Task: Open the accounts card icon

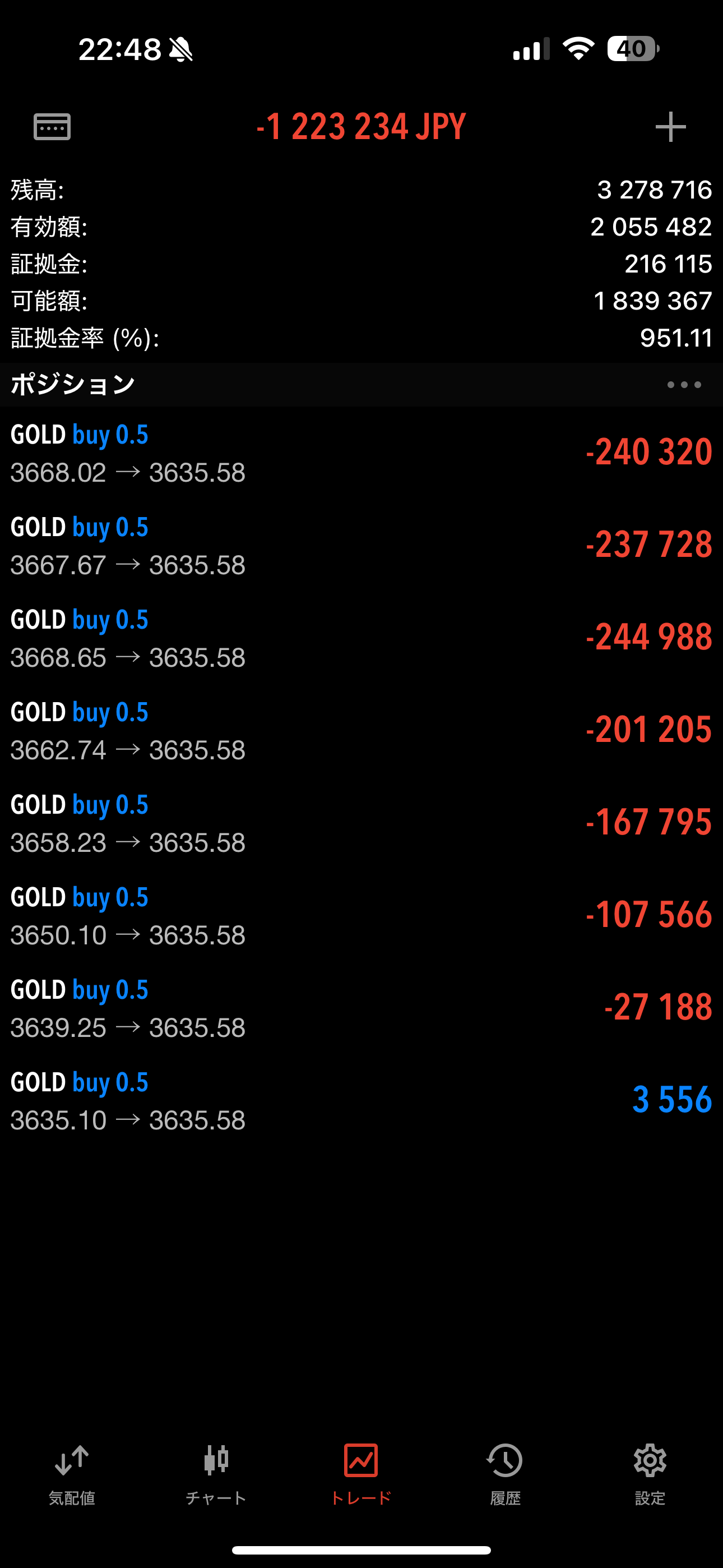Action: (x=52, y=127)
